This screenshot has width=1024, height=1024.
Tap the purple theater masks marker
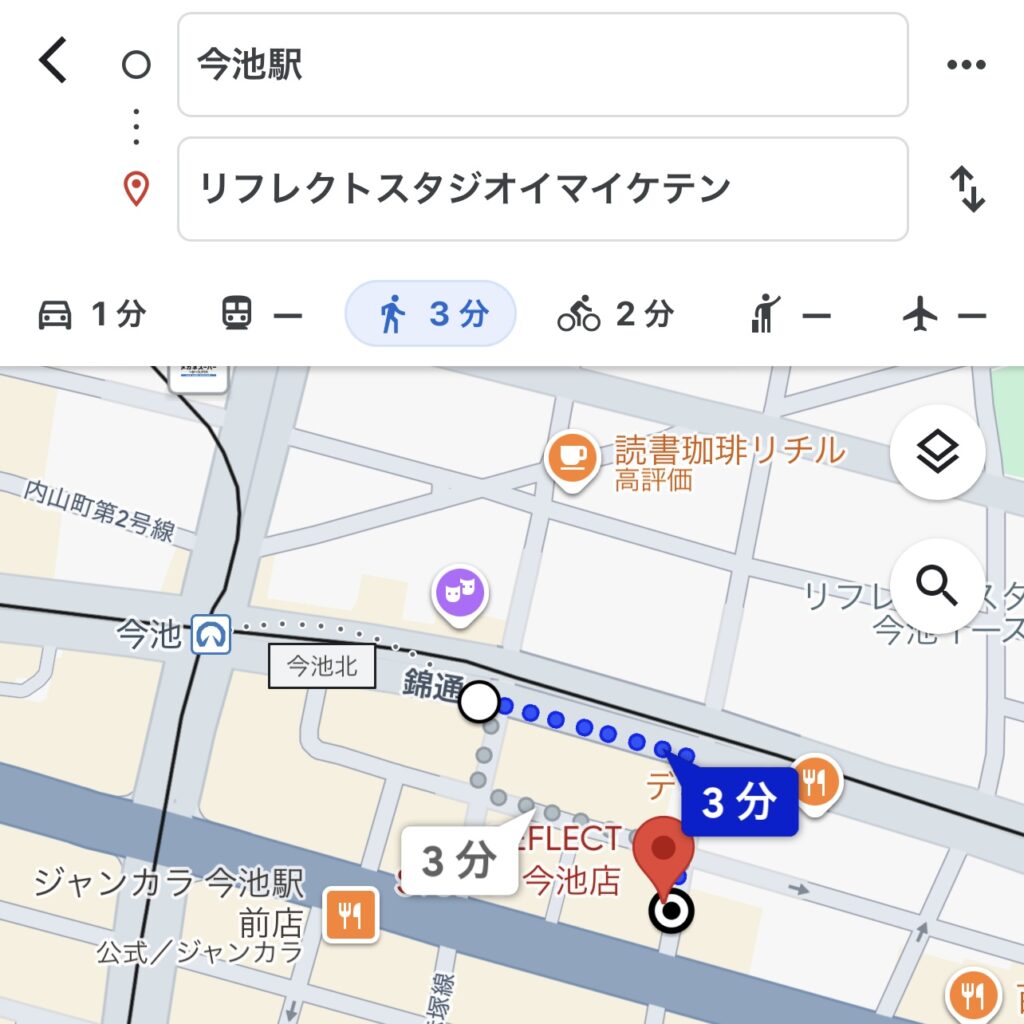(x=459, y=595)
